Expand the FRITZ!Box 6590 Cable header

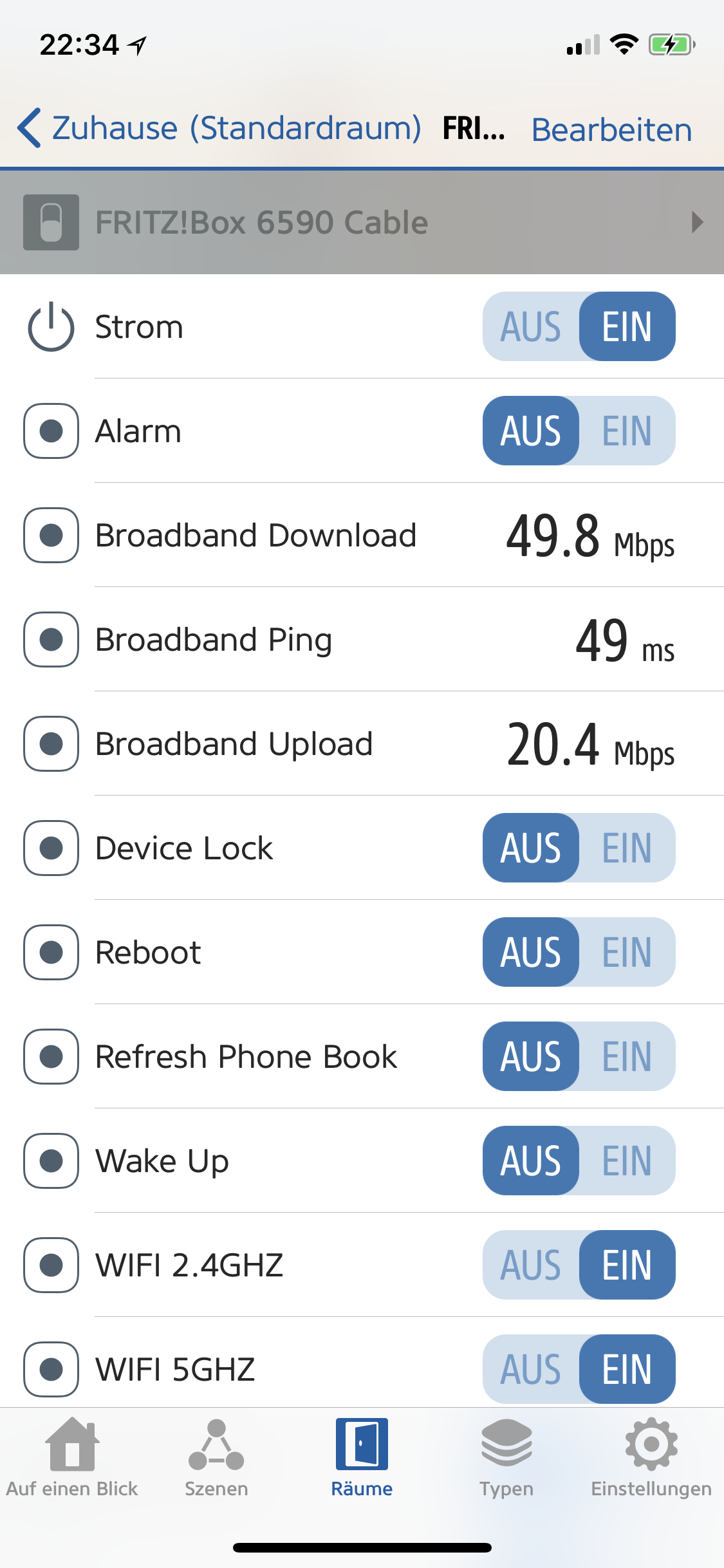tap(697, 223)
